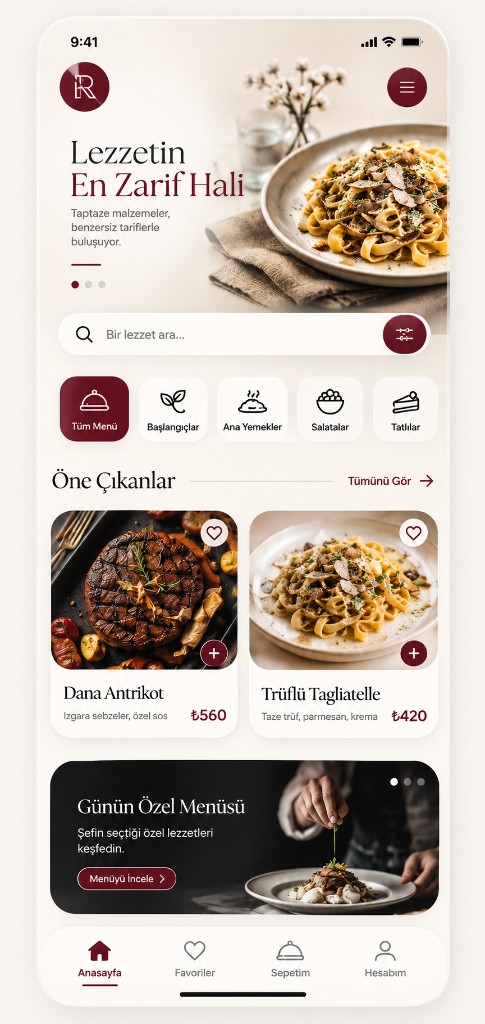The width and height of the screenshot is (485, 1024).
Task: Choose the Başlangıçlar category
Action: (173, 409)
